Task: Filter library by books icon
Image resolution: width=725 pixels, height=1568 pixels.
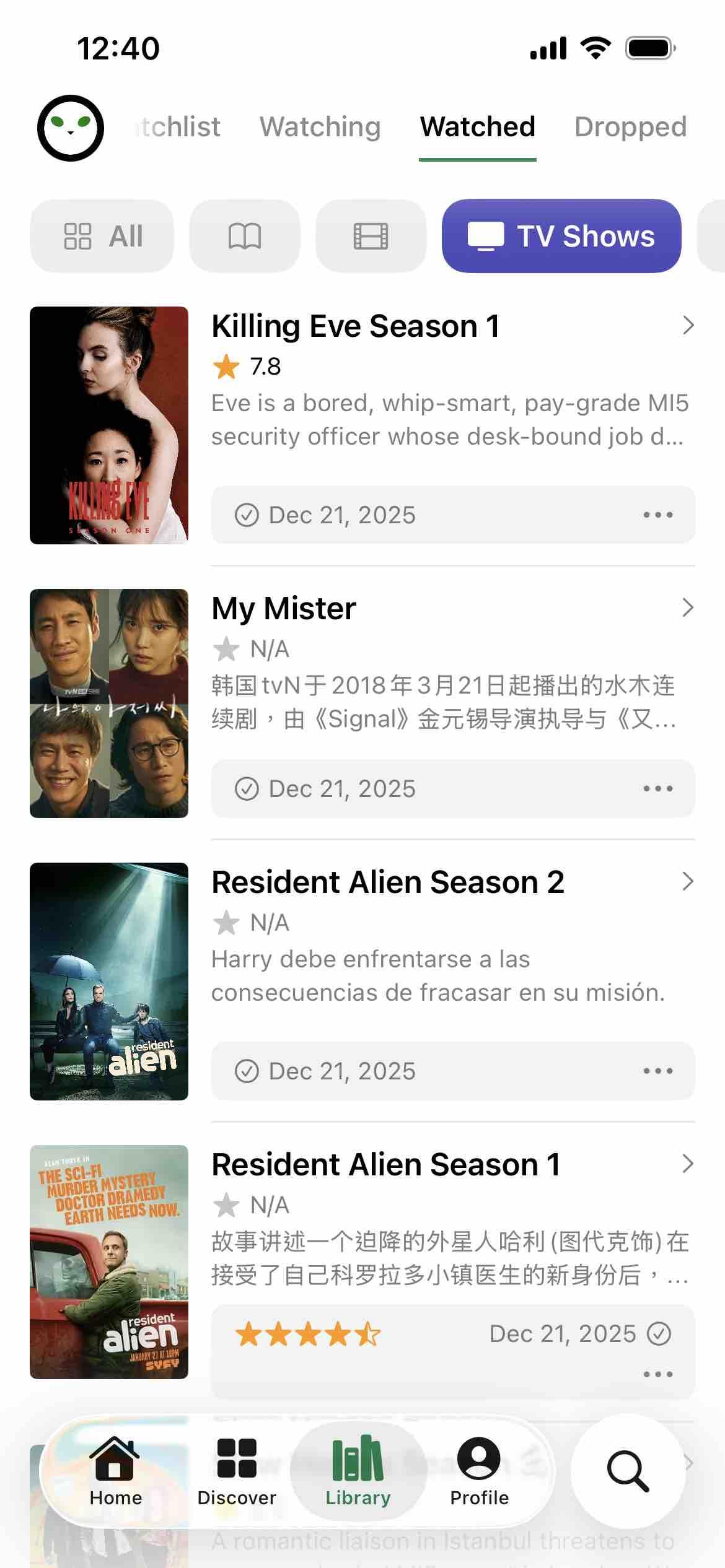Action: (245, 236)
